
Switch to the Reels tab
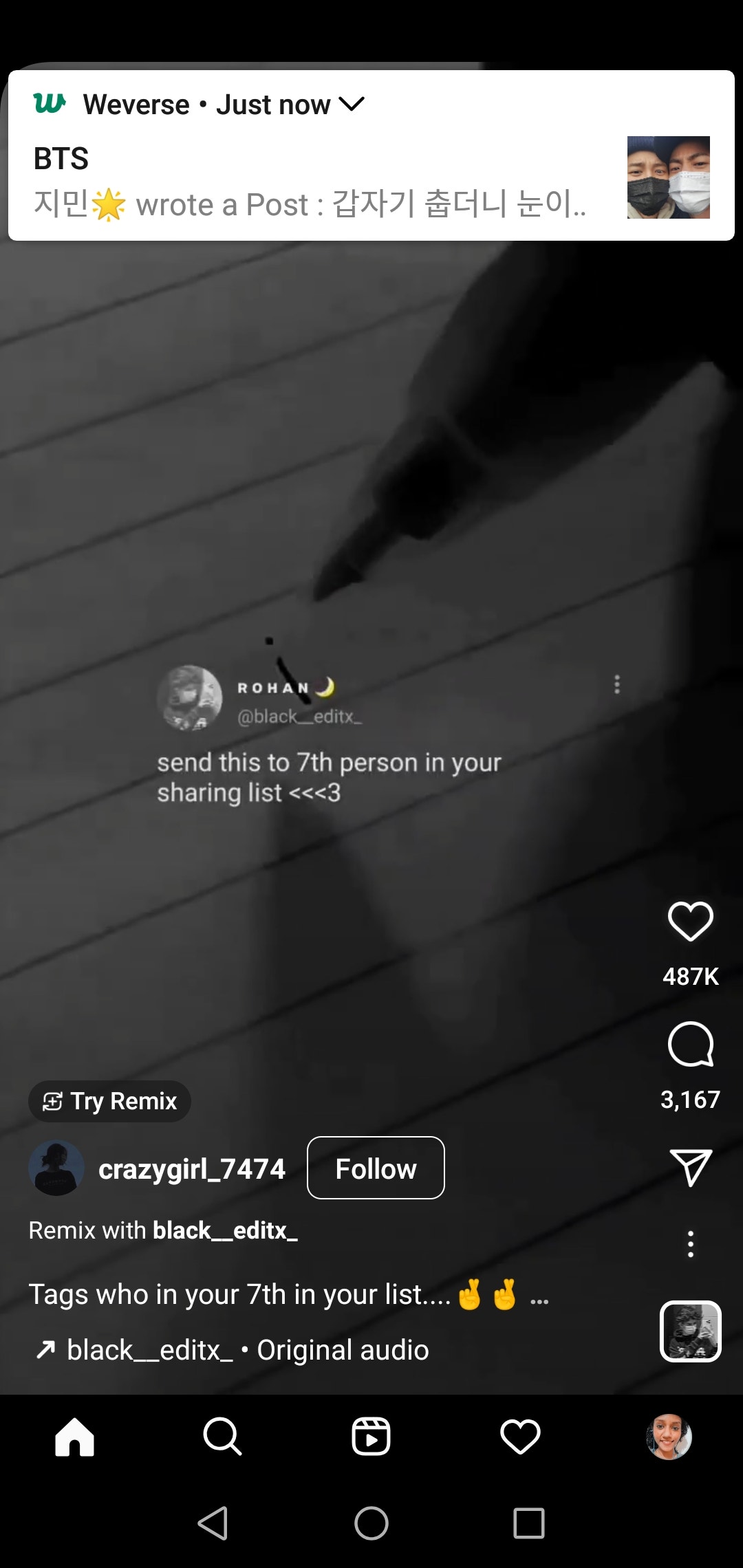click(x=371, y=1437)
